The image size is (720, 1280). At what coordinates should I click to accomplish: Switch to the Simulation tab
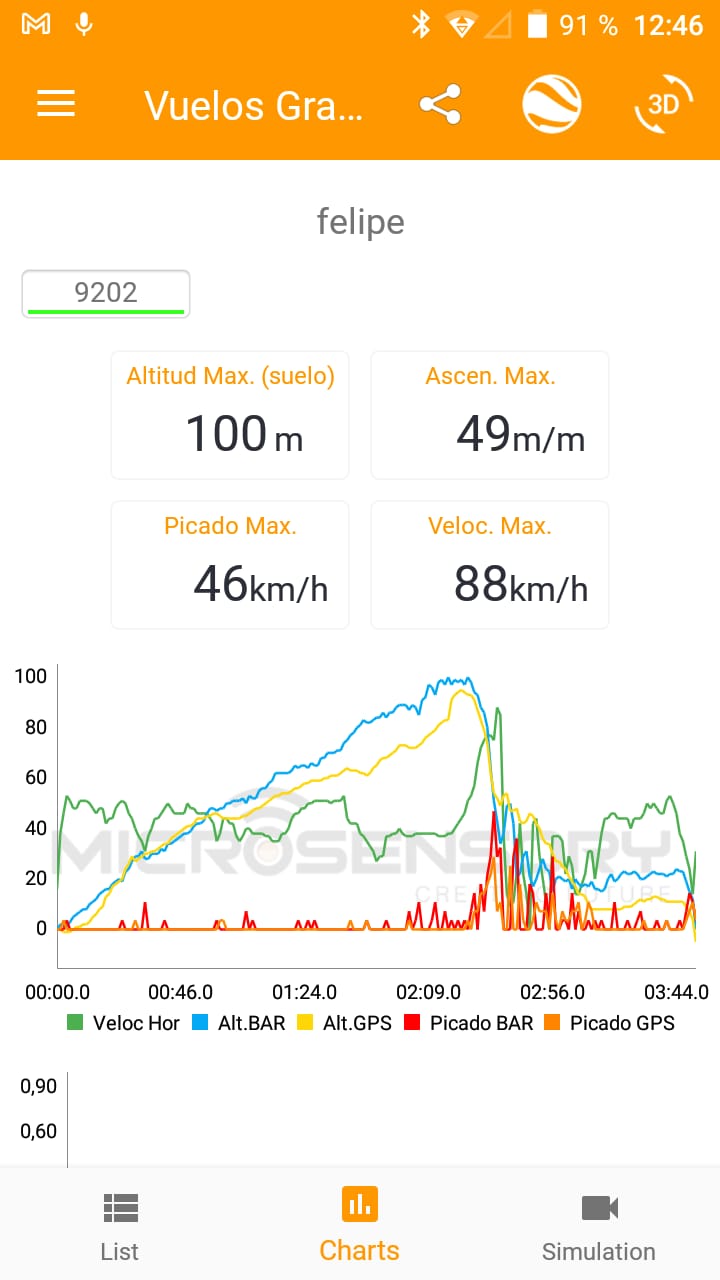tap(599, 1226)
